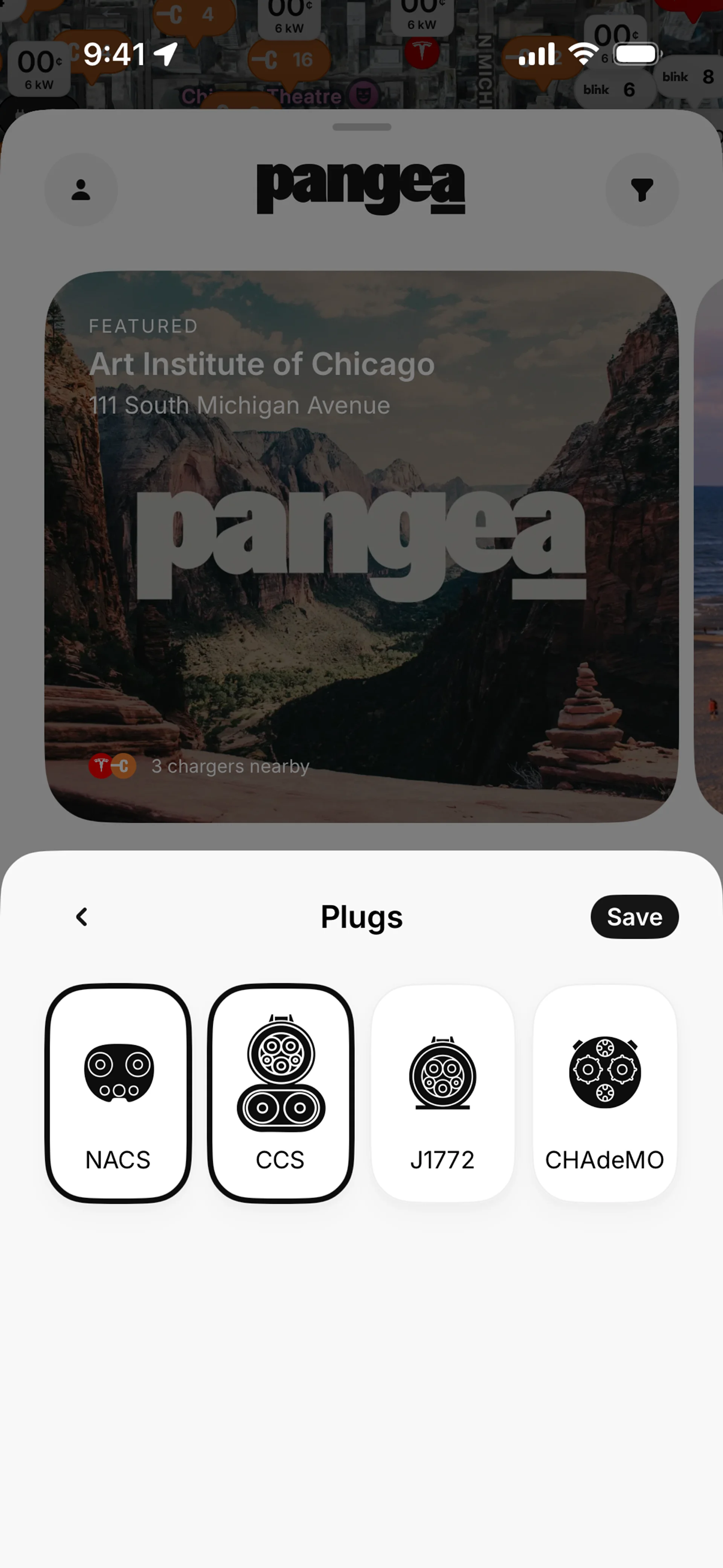
Task: Select the J1772 plug type
Action: click(x=442, y=1093)
